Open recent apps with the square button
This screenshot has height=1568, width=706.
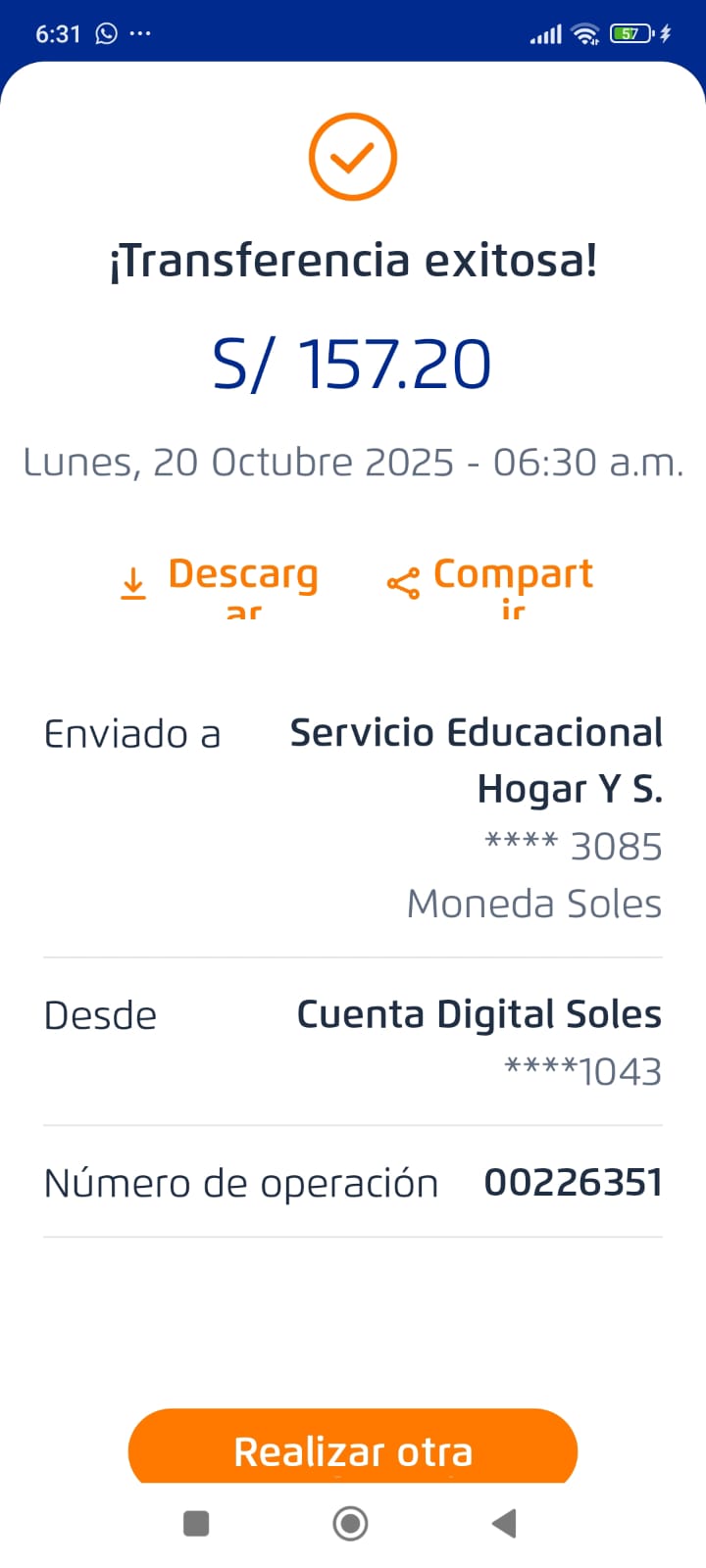196,1523
